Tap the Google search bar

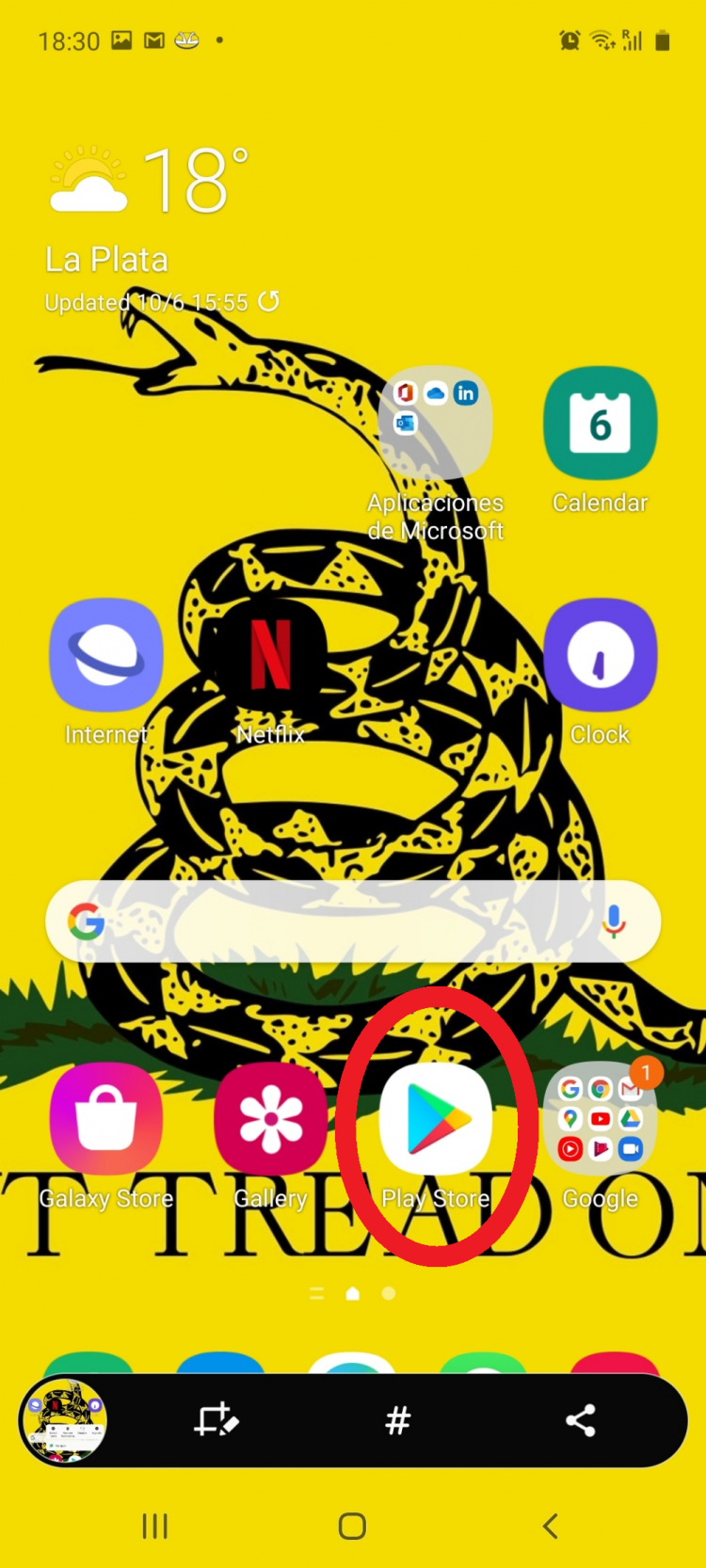point(339,921)
